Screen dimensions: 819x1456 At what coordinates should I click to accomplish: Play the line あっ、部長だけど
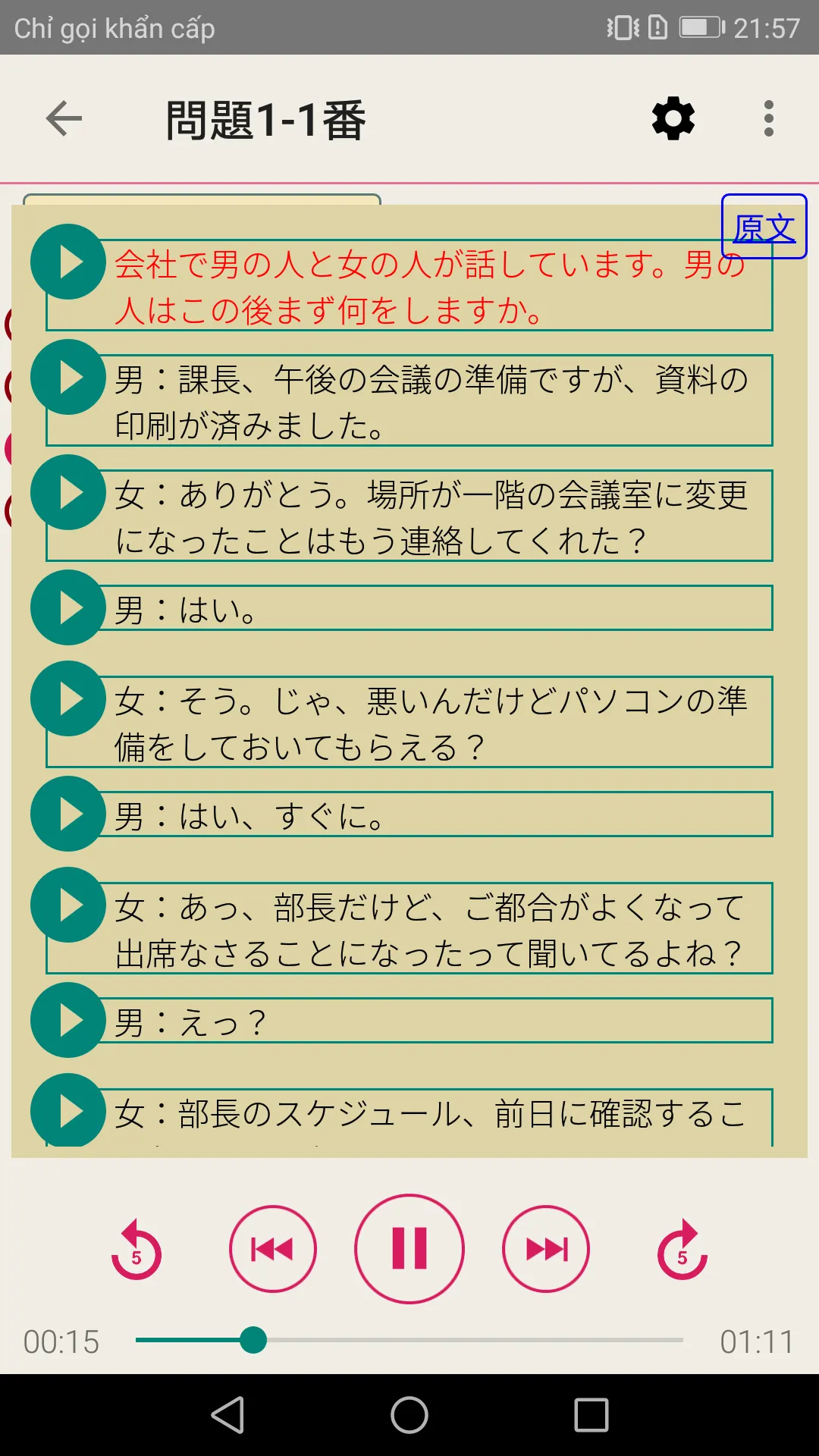68,905
